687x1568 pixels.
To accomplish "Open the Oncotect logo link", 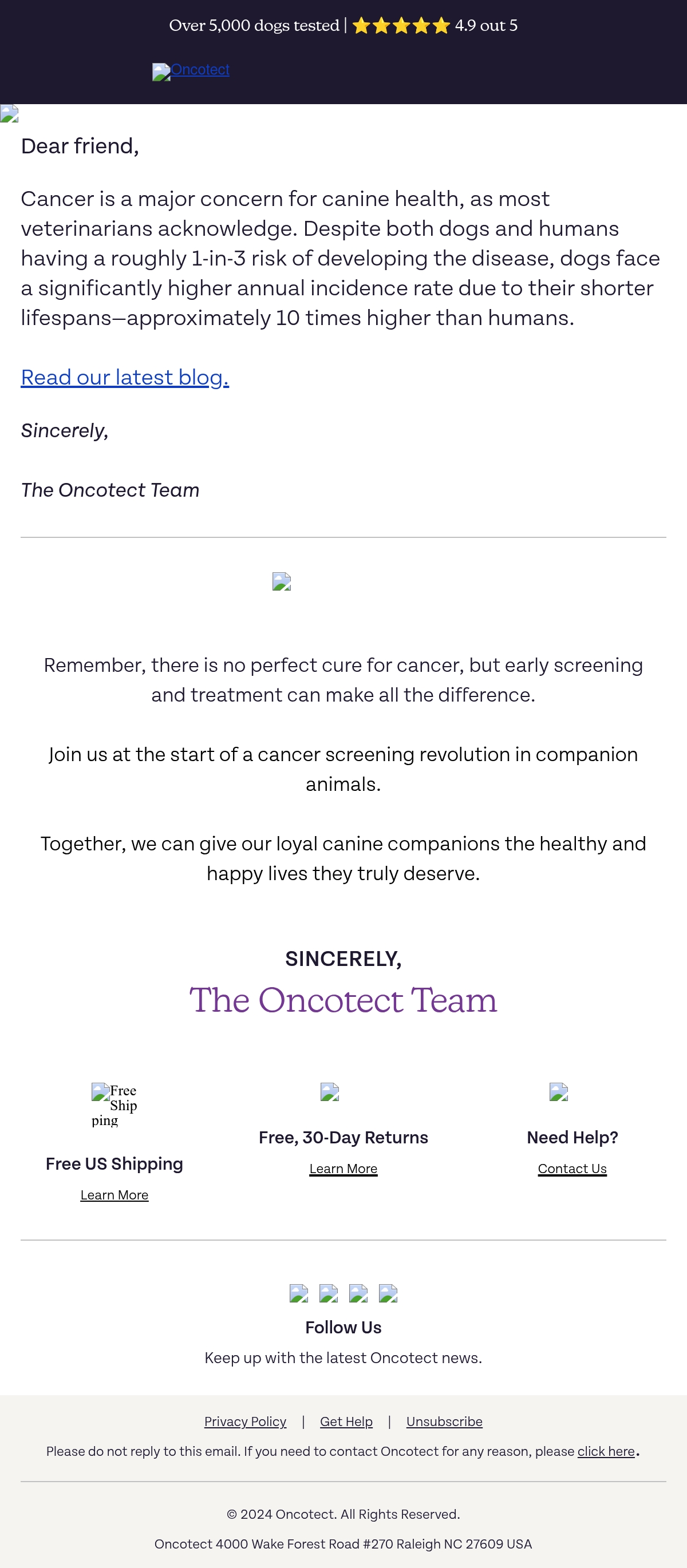I will coord(191,70).
